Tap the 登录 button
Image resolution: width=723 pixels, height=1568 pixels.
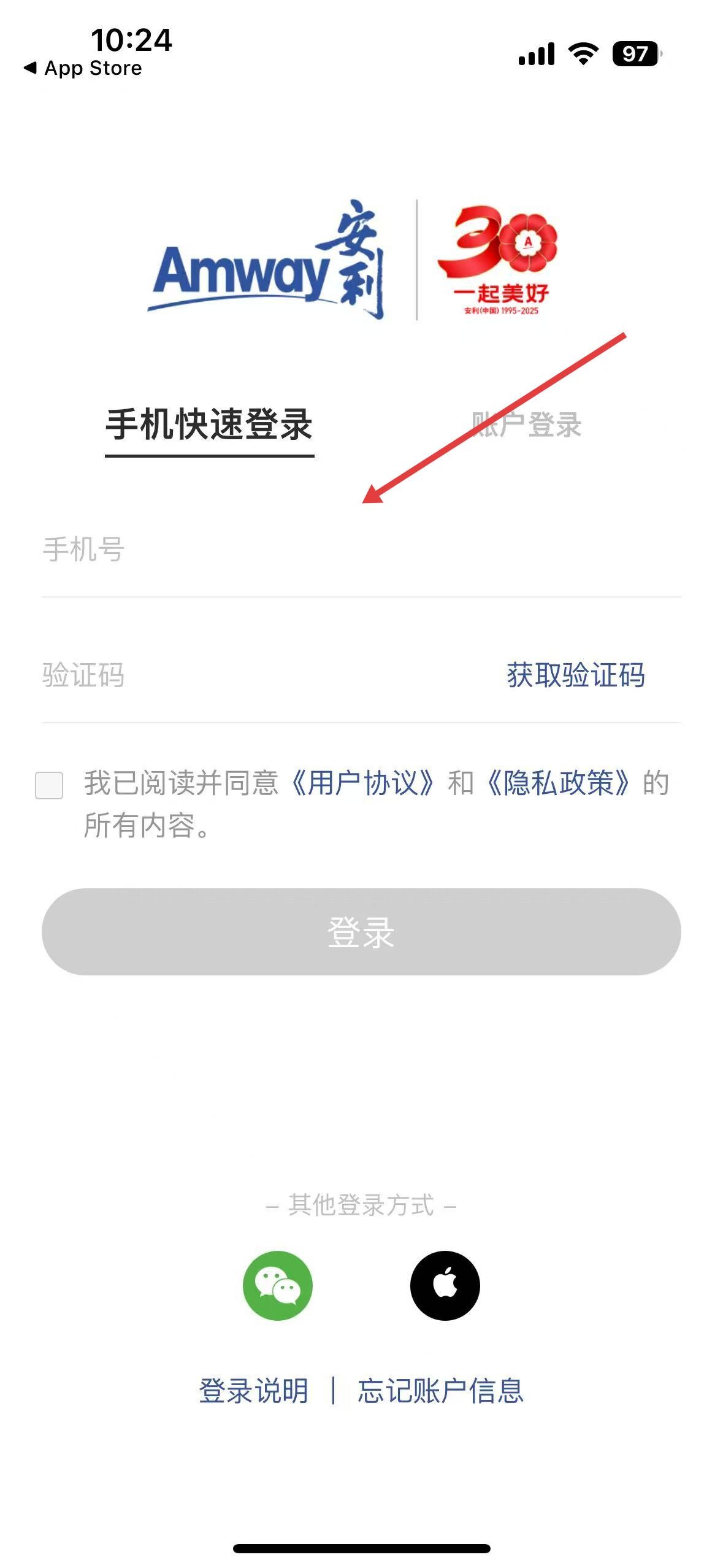(x=361, y=932)
